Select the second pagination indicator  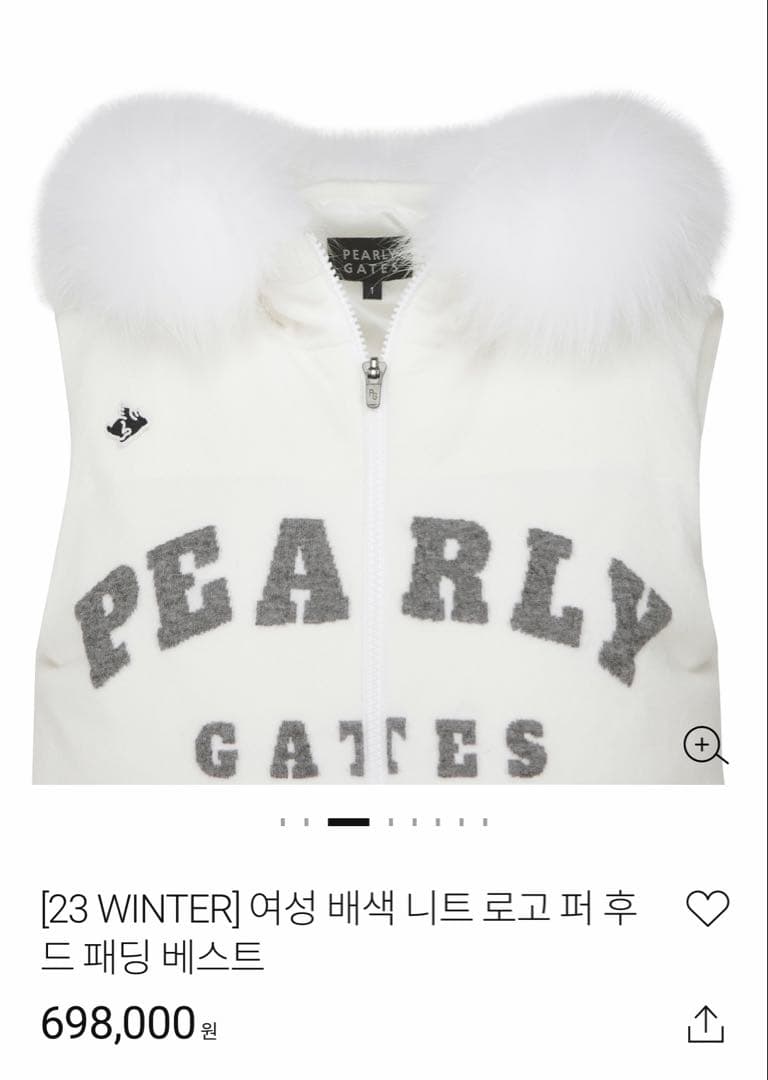[x=306, y=822]
